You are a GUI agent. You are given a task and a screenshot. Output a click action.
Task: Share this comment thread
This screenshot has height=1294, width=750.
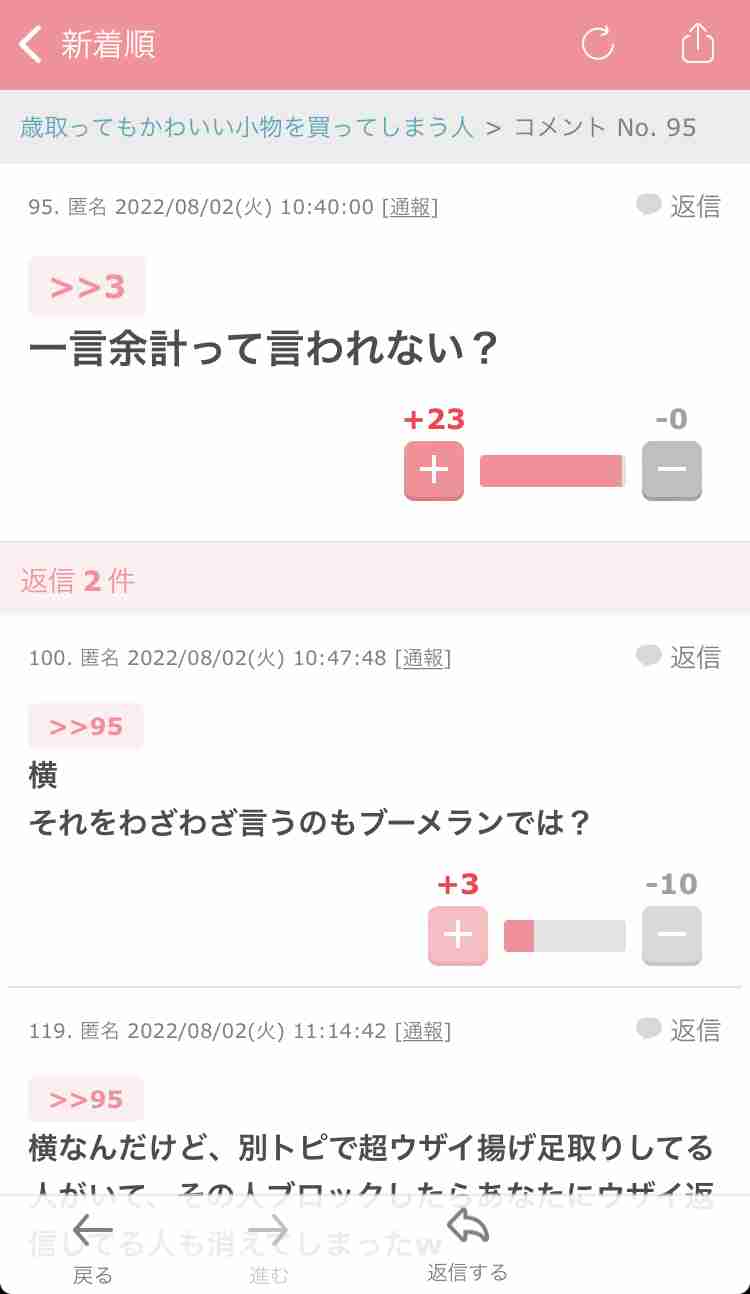click(x=698, y=43)
